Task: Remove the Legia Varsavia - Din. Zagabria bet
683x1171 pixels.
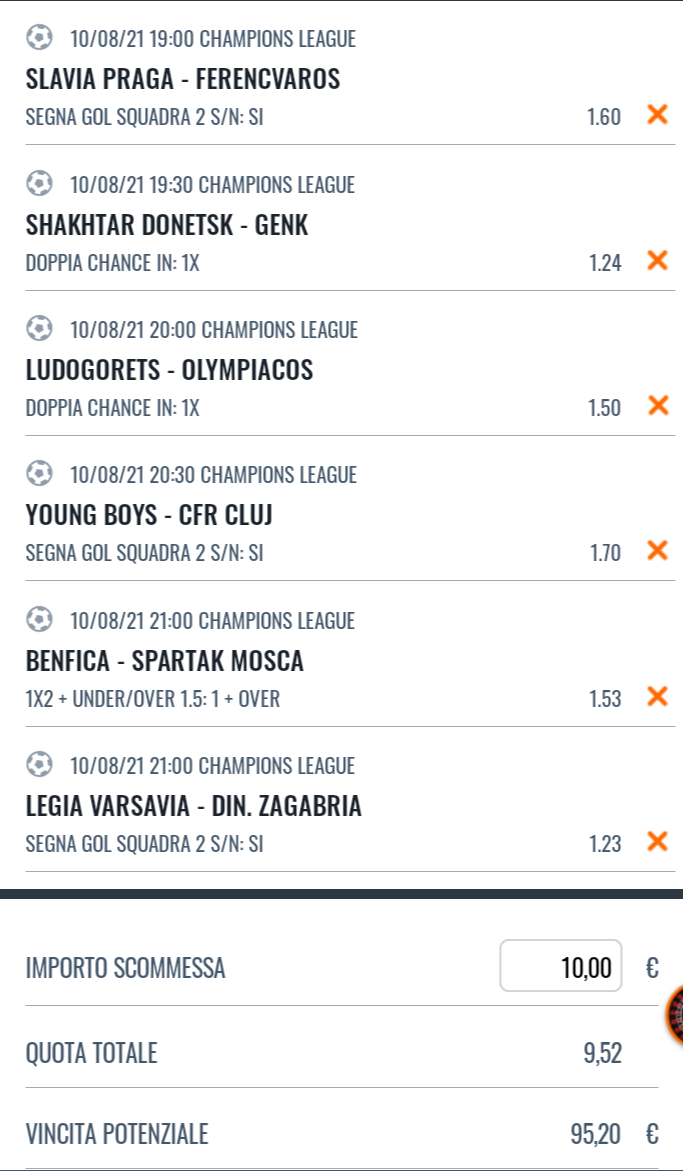Action: (657, 842)
